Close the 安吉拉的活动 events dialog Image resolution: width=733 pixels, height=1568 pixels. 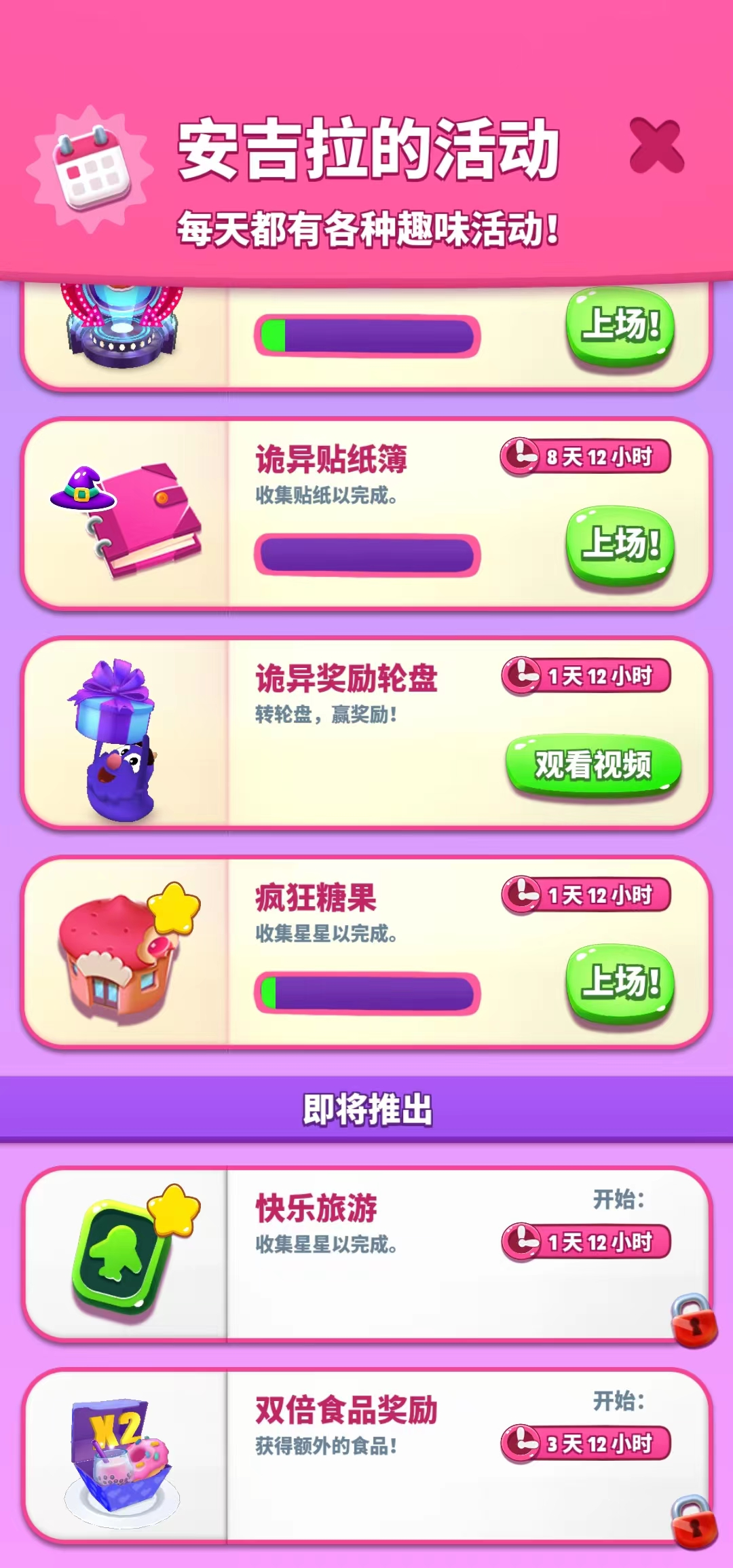click(x=656, y=145)
